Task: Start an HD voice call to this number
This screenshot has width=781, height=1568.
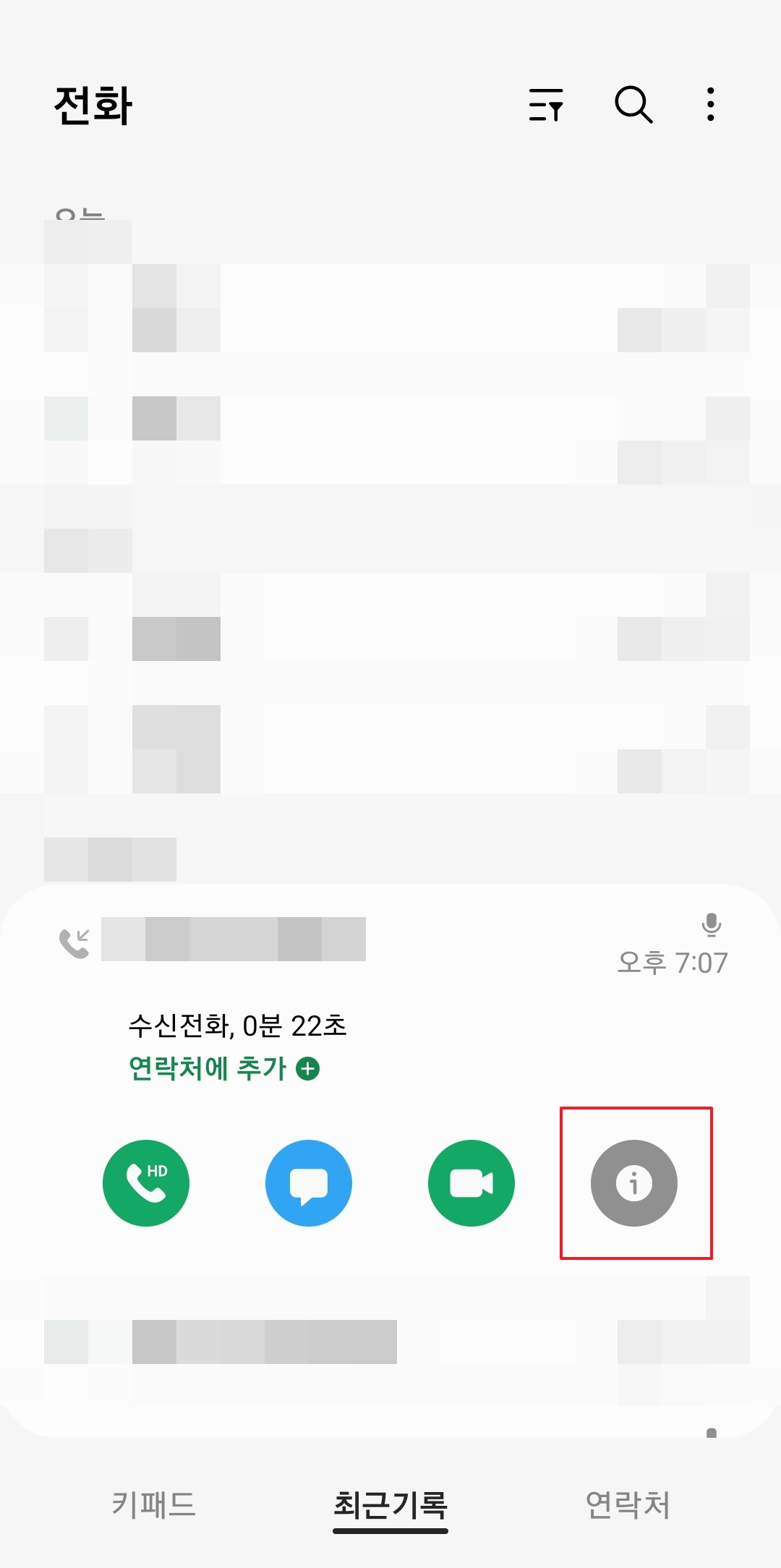Action: [145, 1183]
